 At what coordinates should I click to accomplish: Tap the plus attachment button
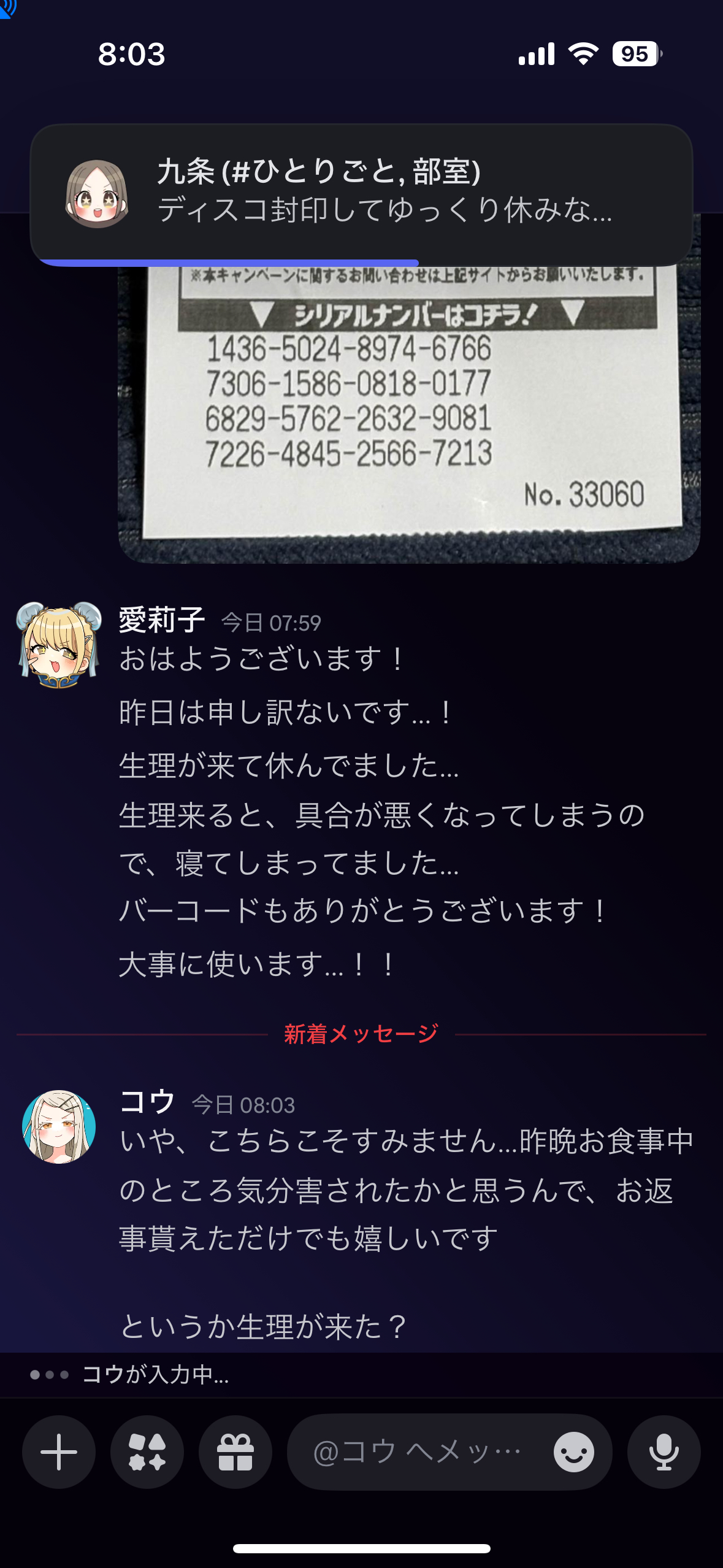(59, 1451)
